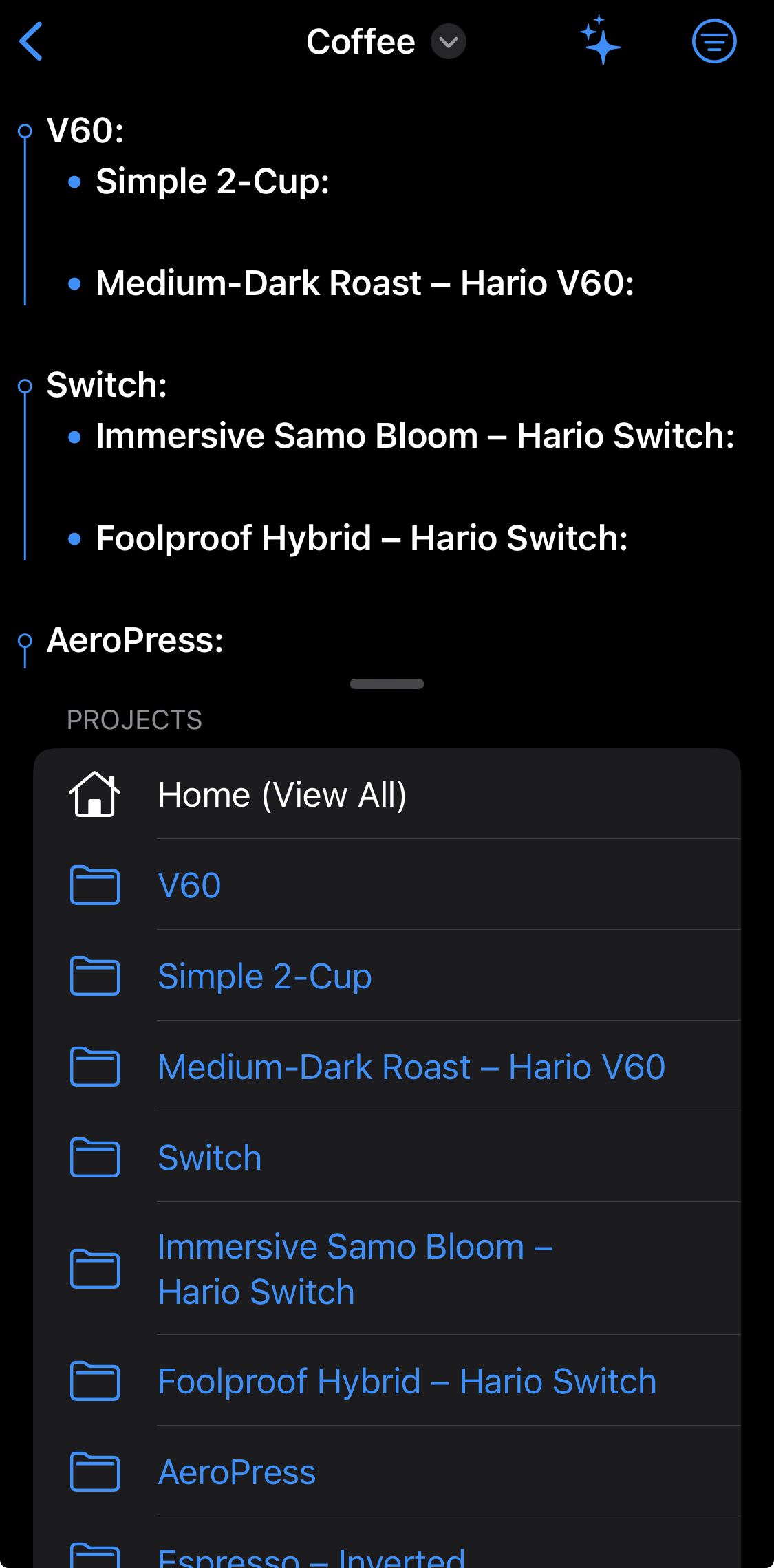The height and width of the screenshot is (1568, 774).
Task: Jump to the Switch project
Action: click(x=210, y=1157)
